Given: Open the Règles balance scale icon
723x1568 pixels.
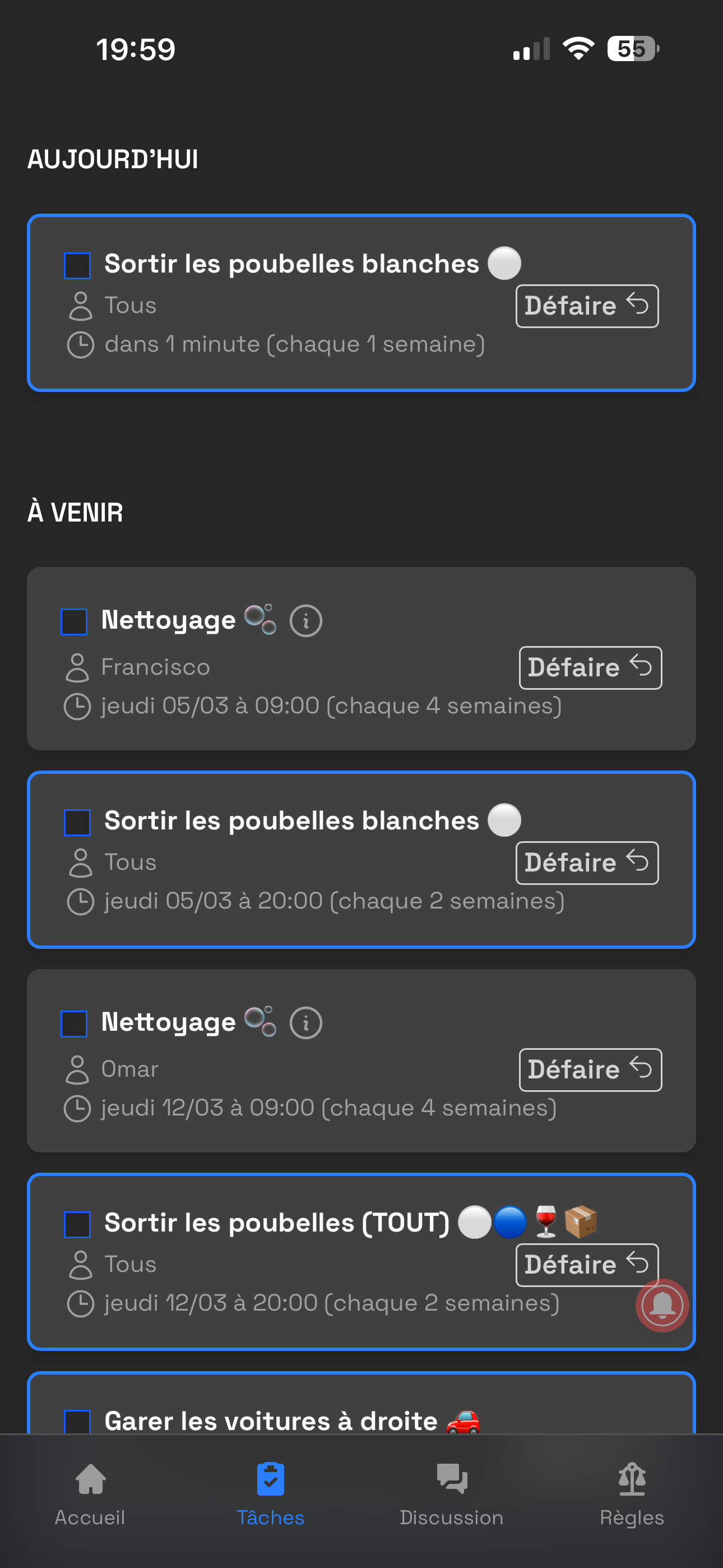Looking at the screenshot, I should (x=632, y=1481).
